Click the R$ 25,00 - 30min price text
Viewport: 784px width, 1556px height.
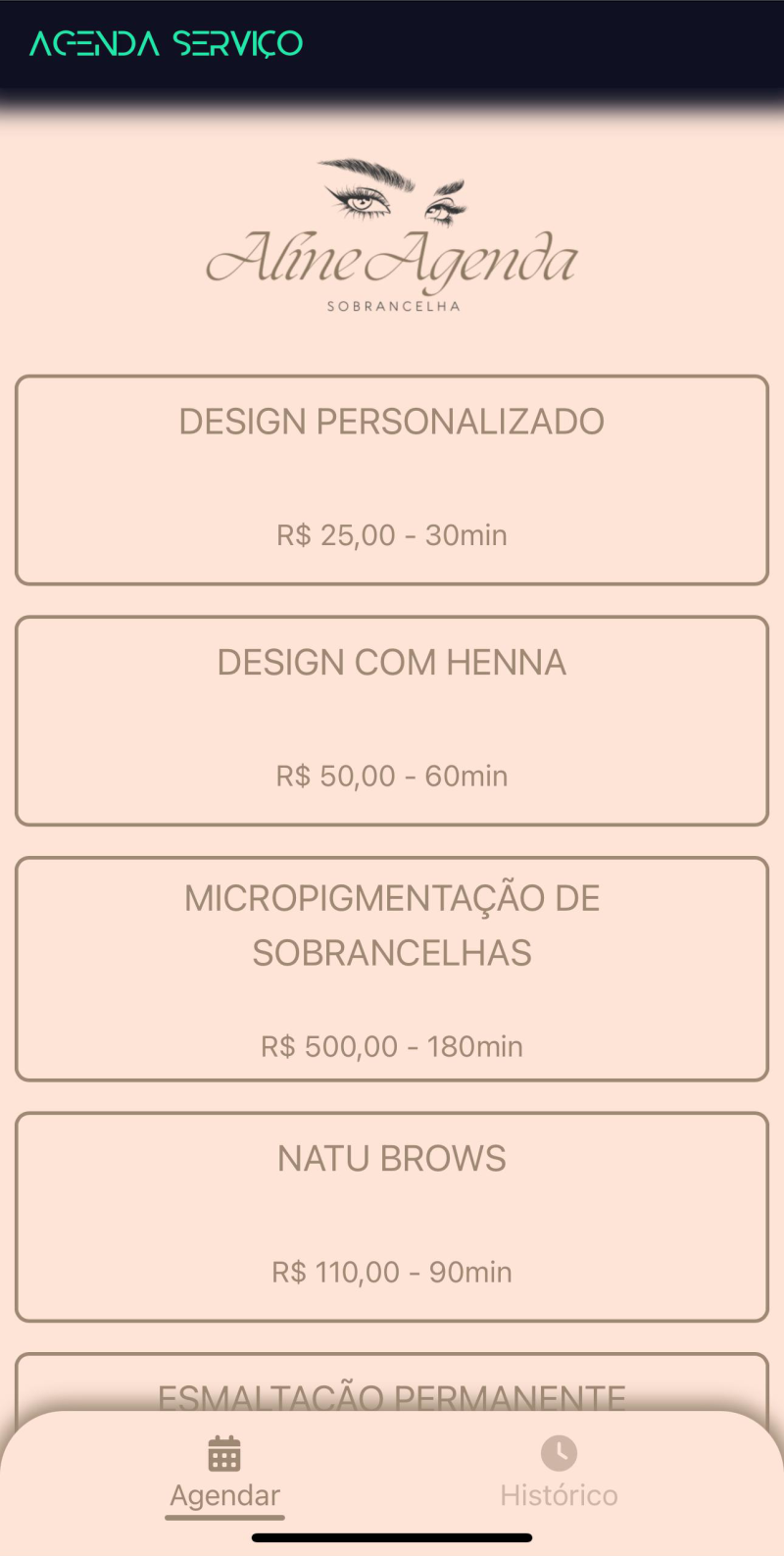coord(392,534)
